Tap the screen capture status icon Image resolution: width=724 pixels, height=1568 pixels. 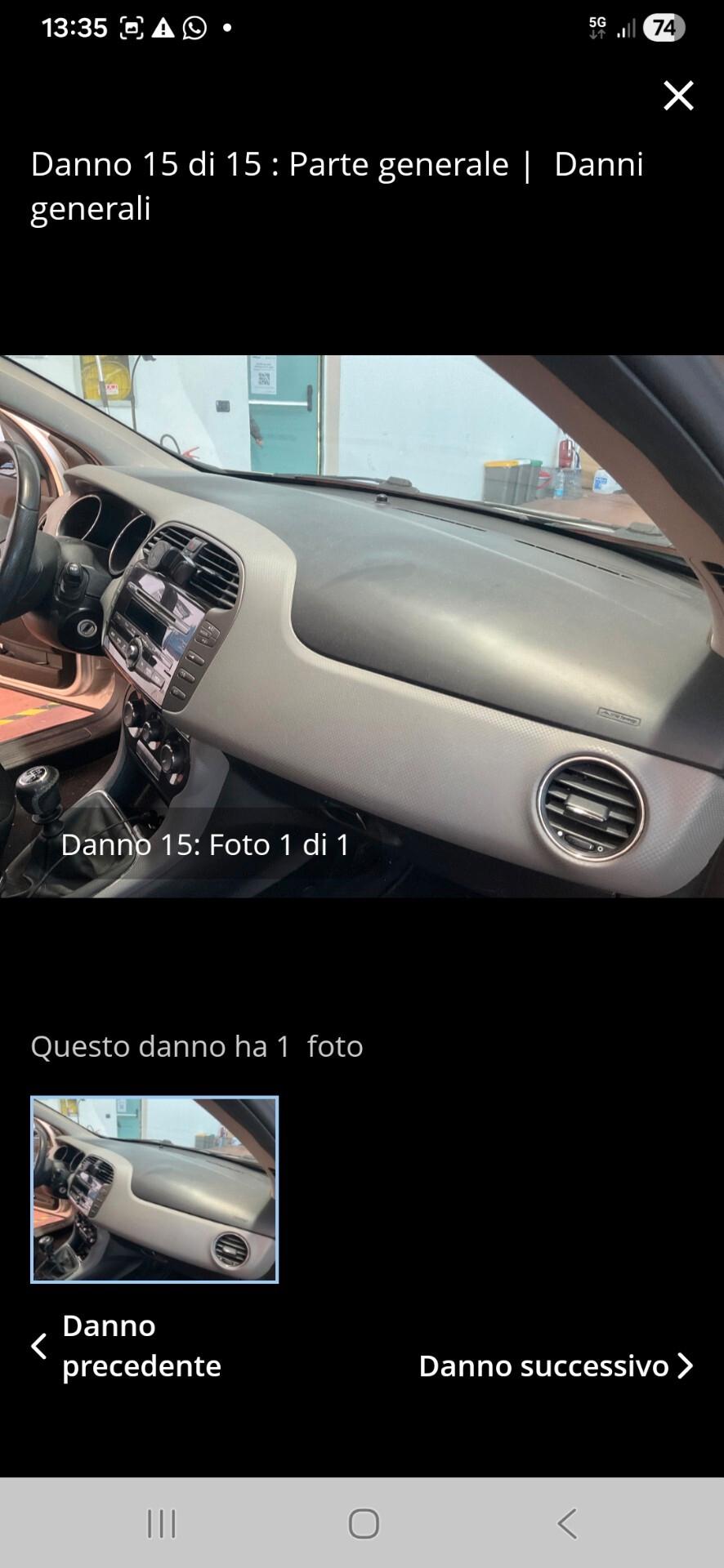pos(131,27)
